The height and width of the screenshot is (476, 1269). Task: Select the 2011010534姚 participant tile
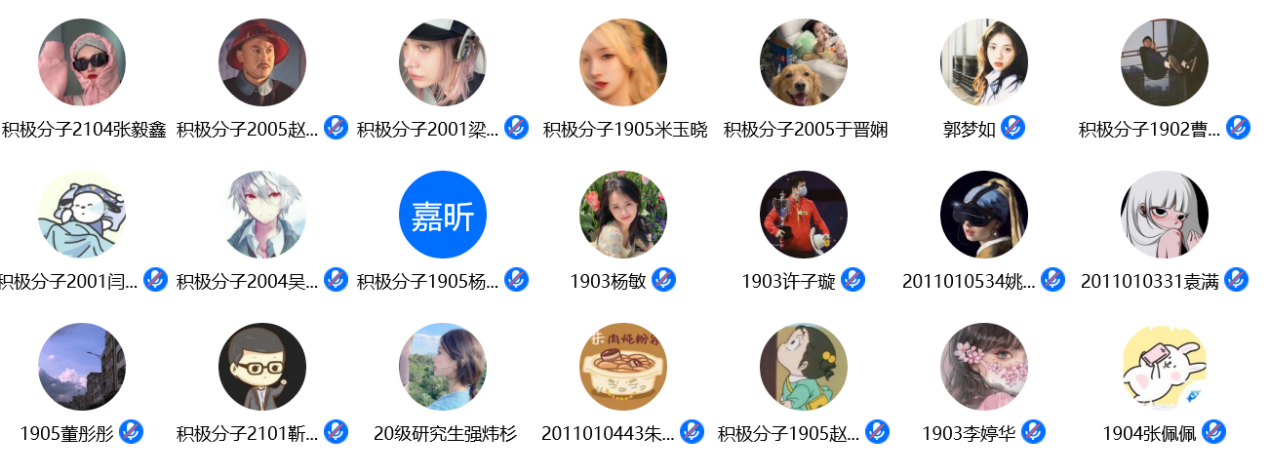click(984, 215)
